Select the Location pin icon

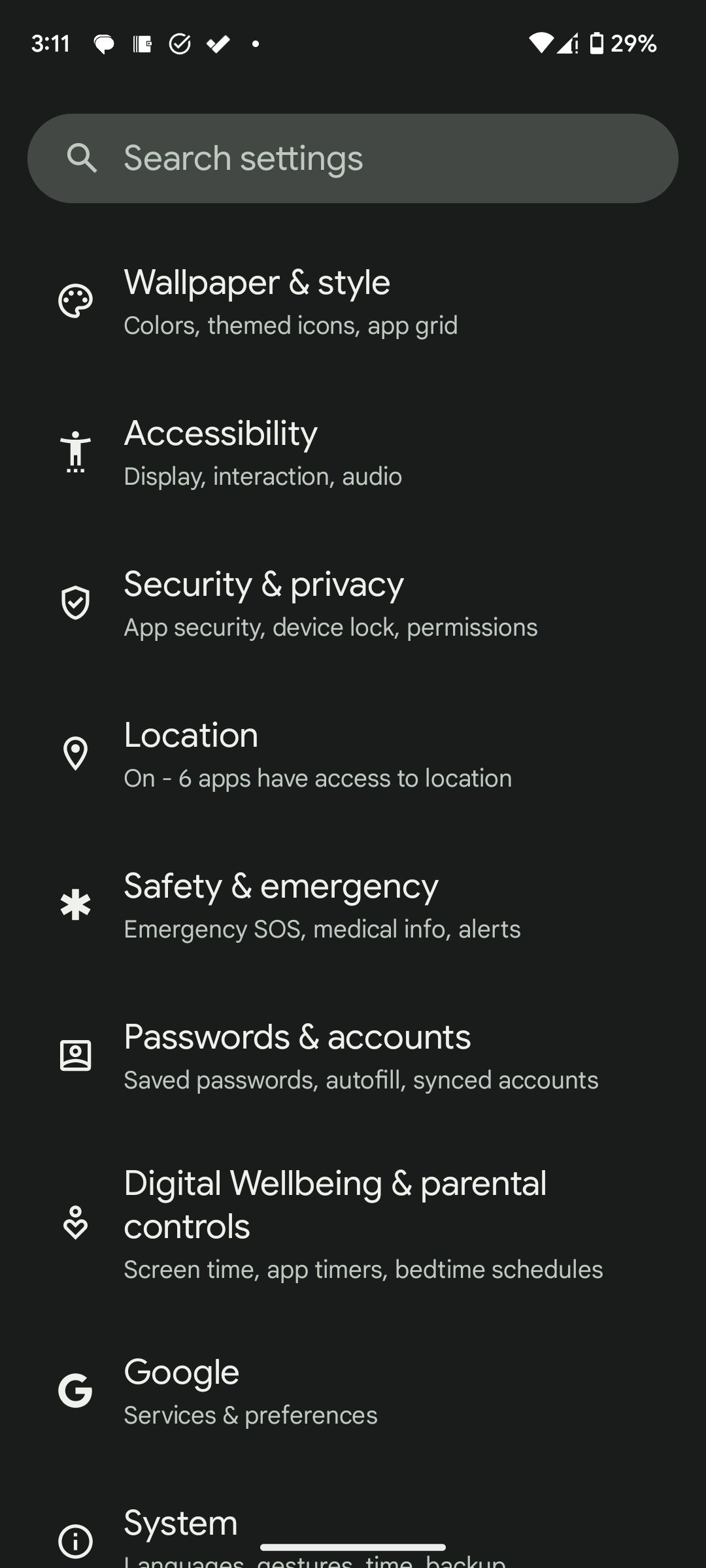(x=75, y=753)
